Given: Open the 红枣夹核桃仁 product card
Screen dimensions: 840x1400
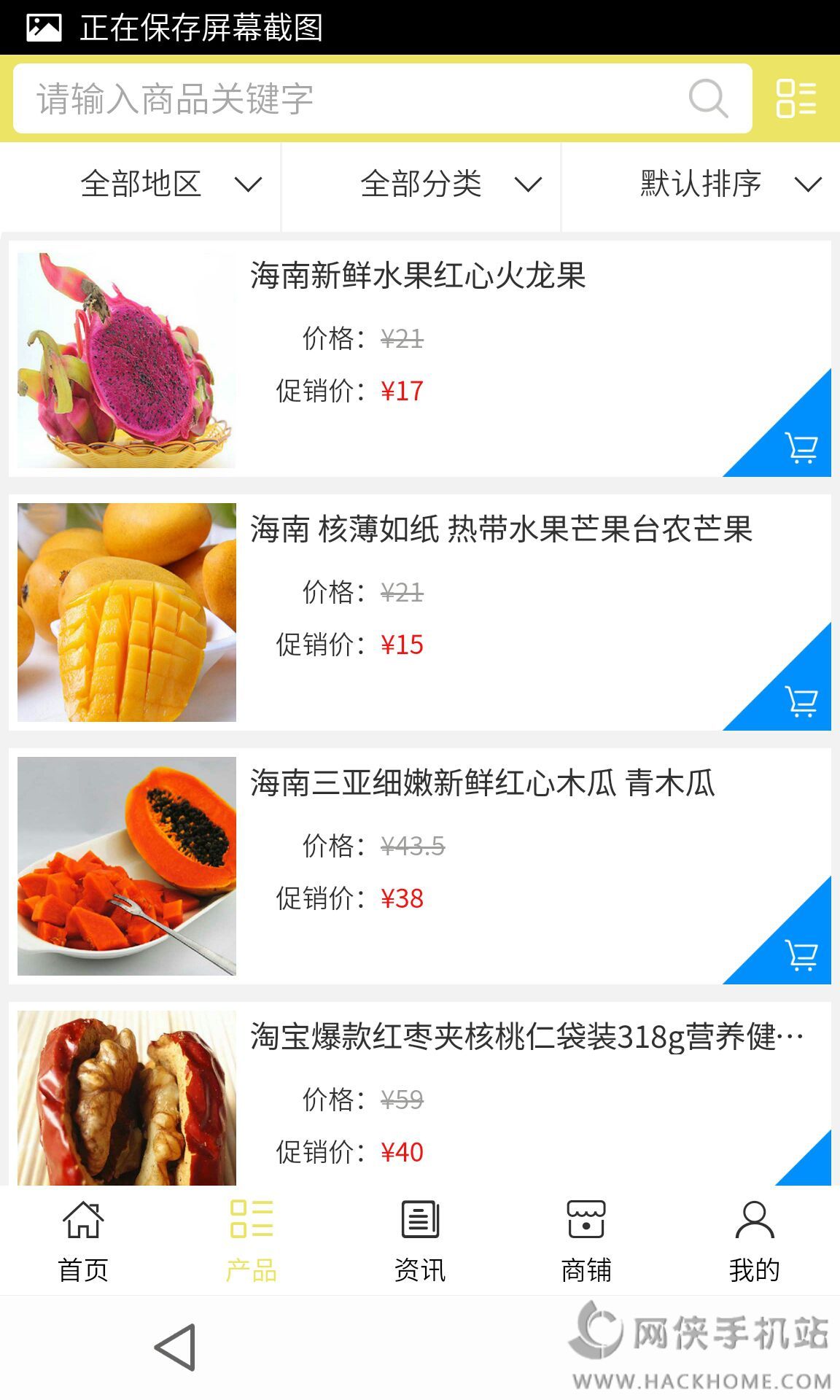Looking at the screenshot, I should pos(526,1038).
